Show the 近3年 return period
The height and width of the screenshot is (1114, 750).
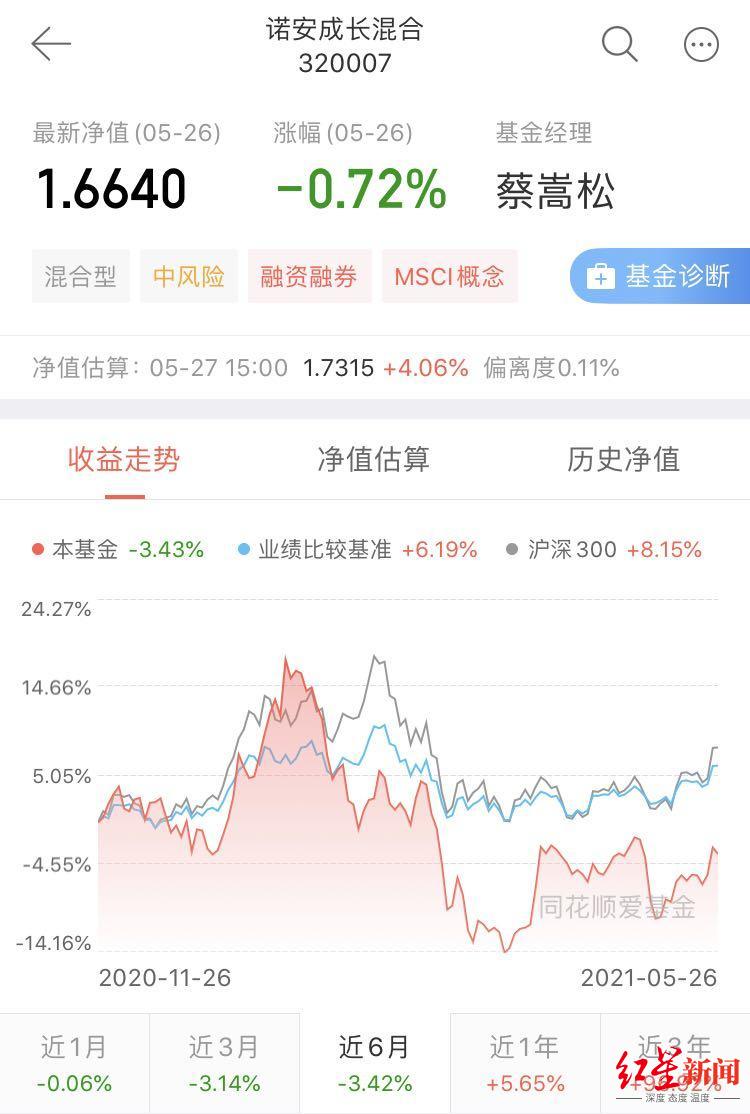coord(675,1064)
